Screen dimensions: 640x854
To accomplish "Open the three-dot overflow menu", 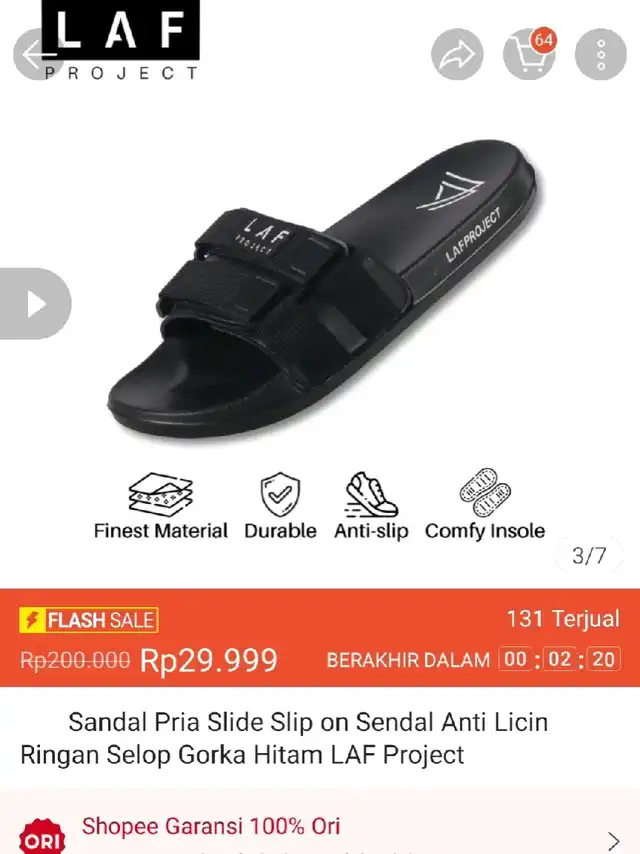I will point(601,55).
